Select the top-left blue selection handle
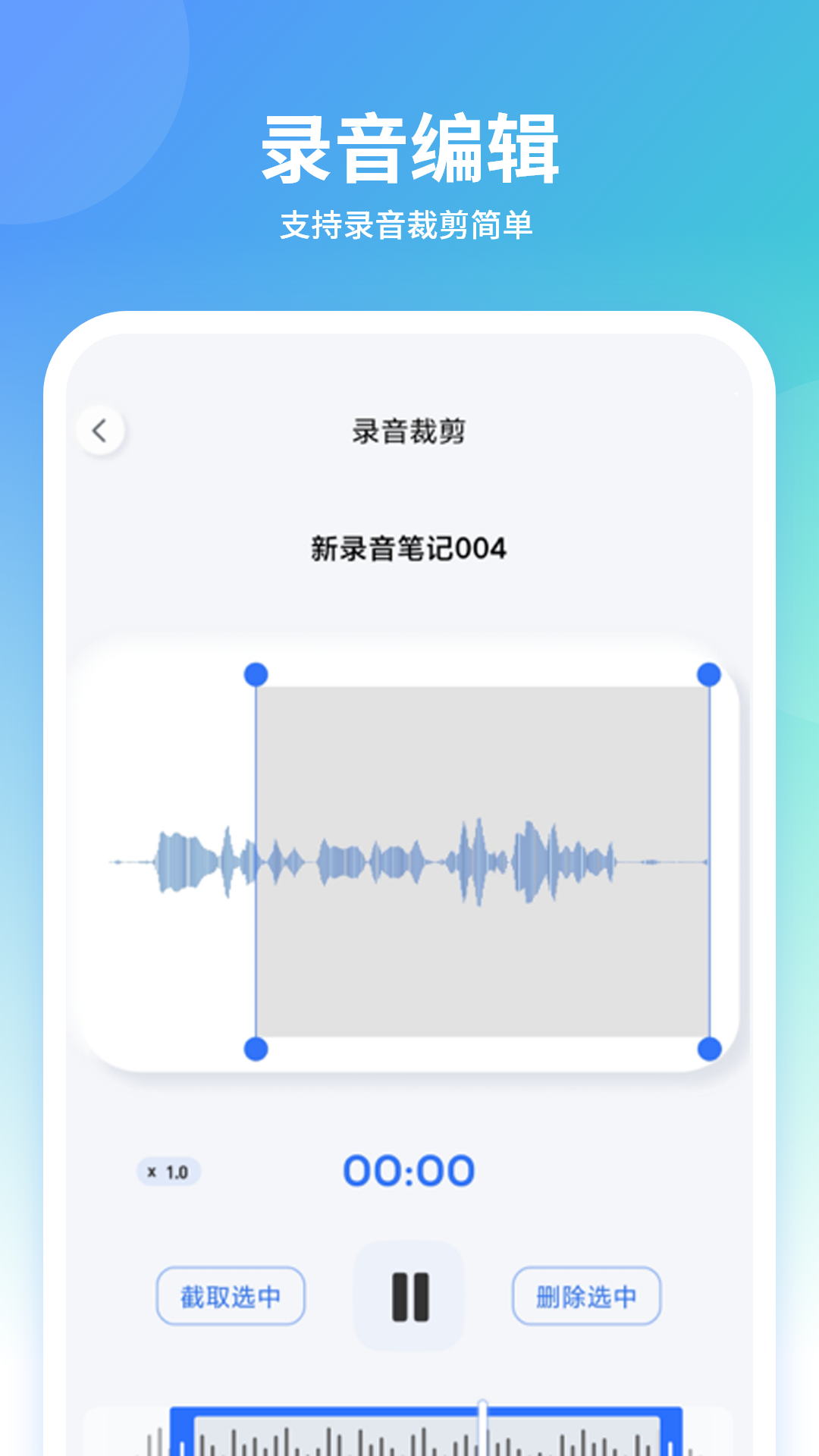Screen dimensions: 819x1456 click(255, 673)
